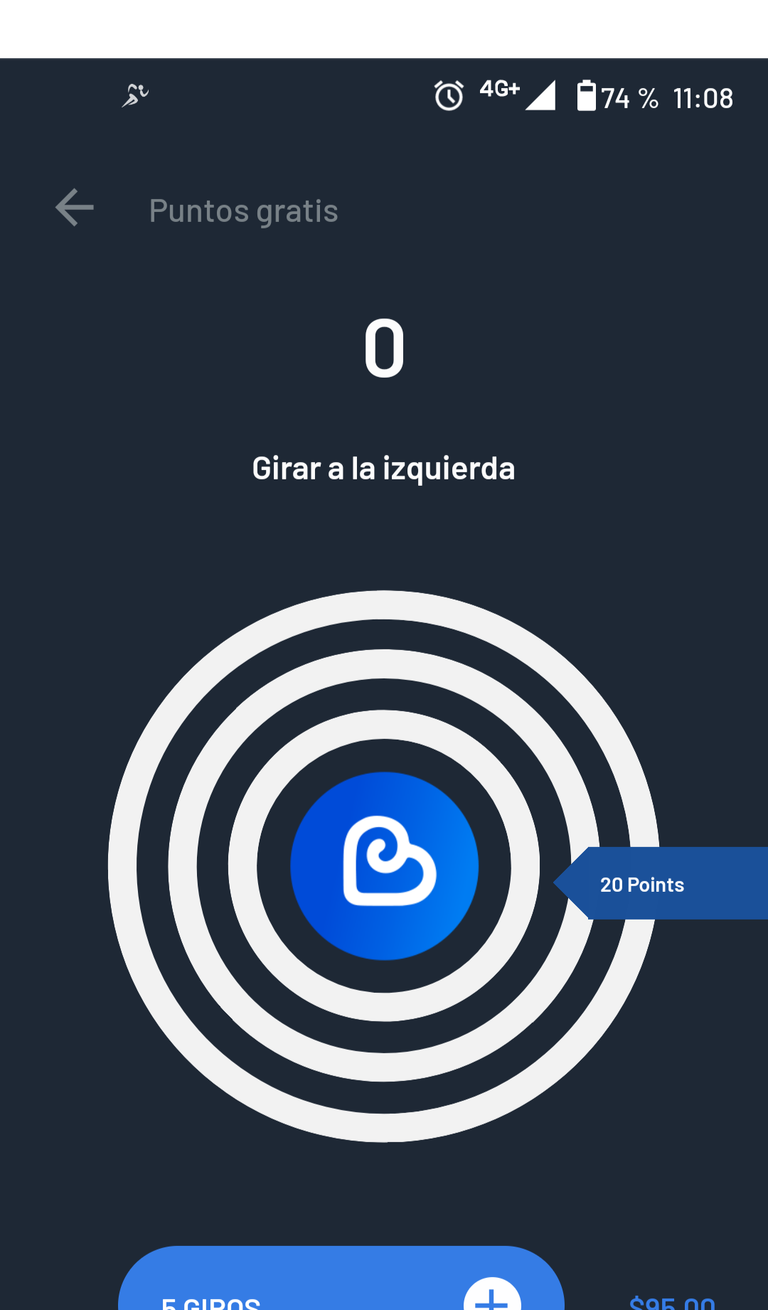768x1310 pixels.
Task: Go back from Puntos gratis
Action: (74, 209)
